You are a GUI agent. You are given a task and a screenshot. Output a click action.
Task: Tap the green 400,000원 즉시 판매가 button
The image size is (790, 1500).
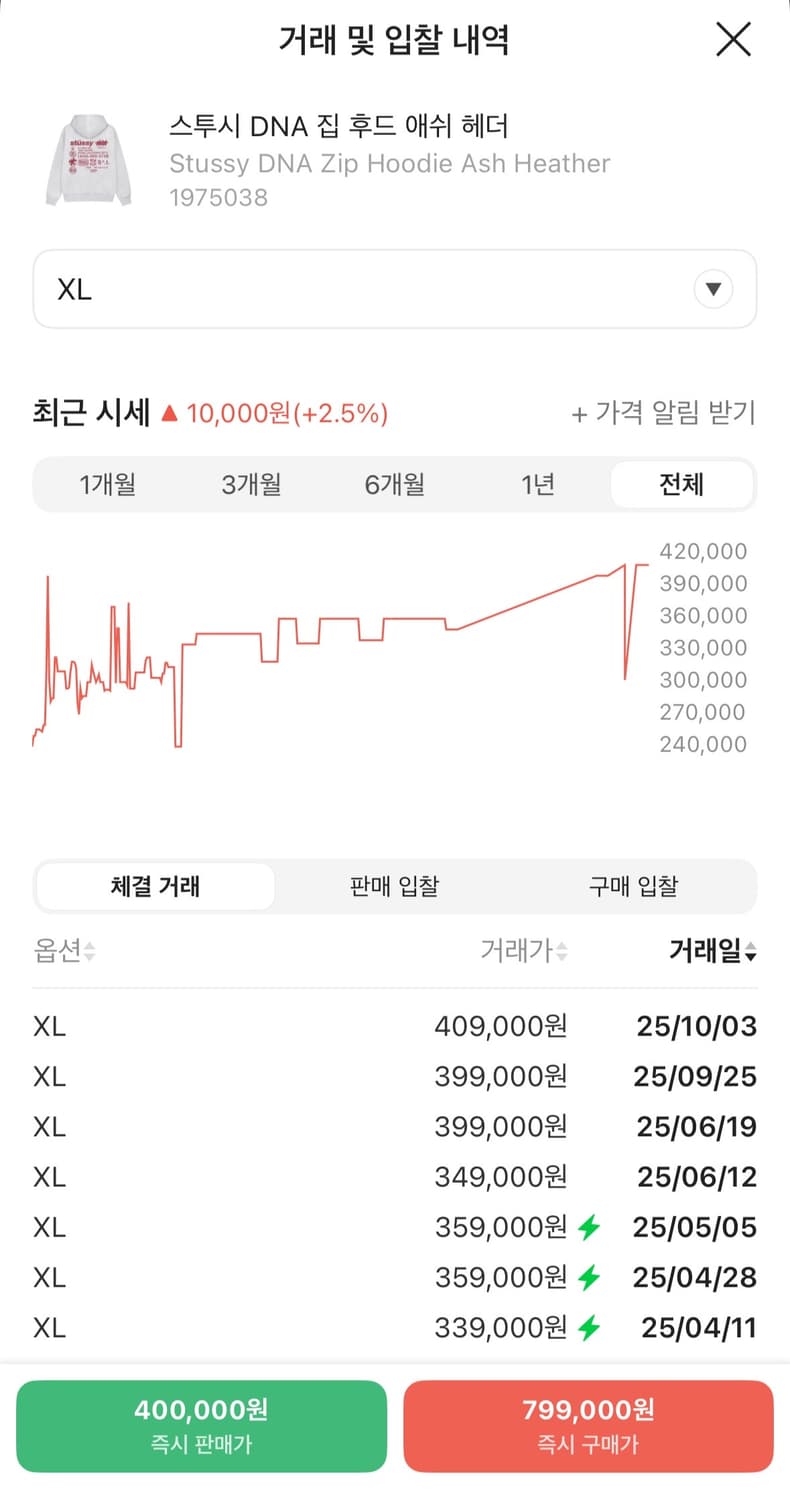click(202, 1426)
